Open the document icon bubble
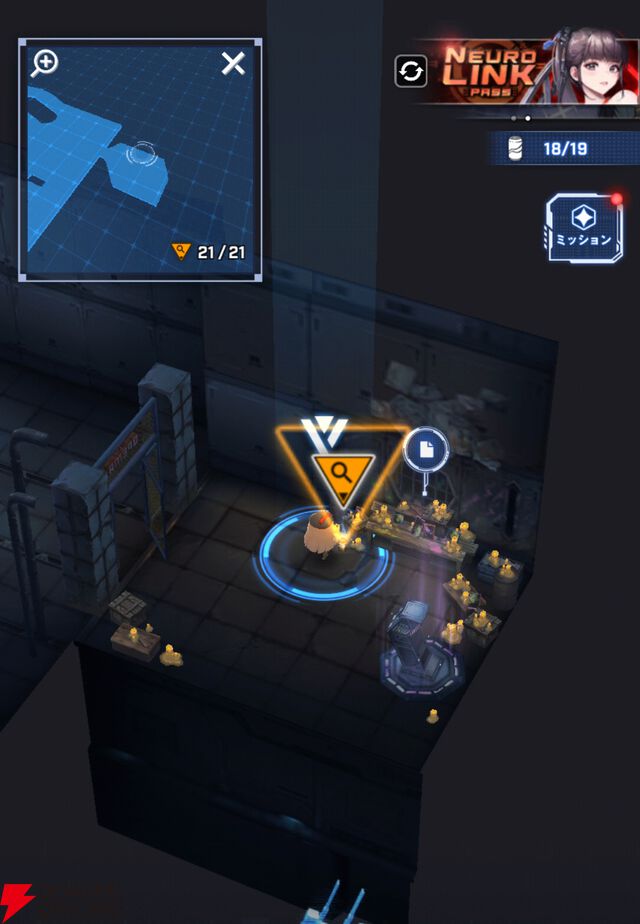Screen dimensions: 640x924 point(426,451)
